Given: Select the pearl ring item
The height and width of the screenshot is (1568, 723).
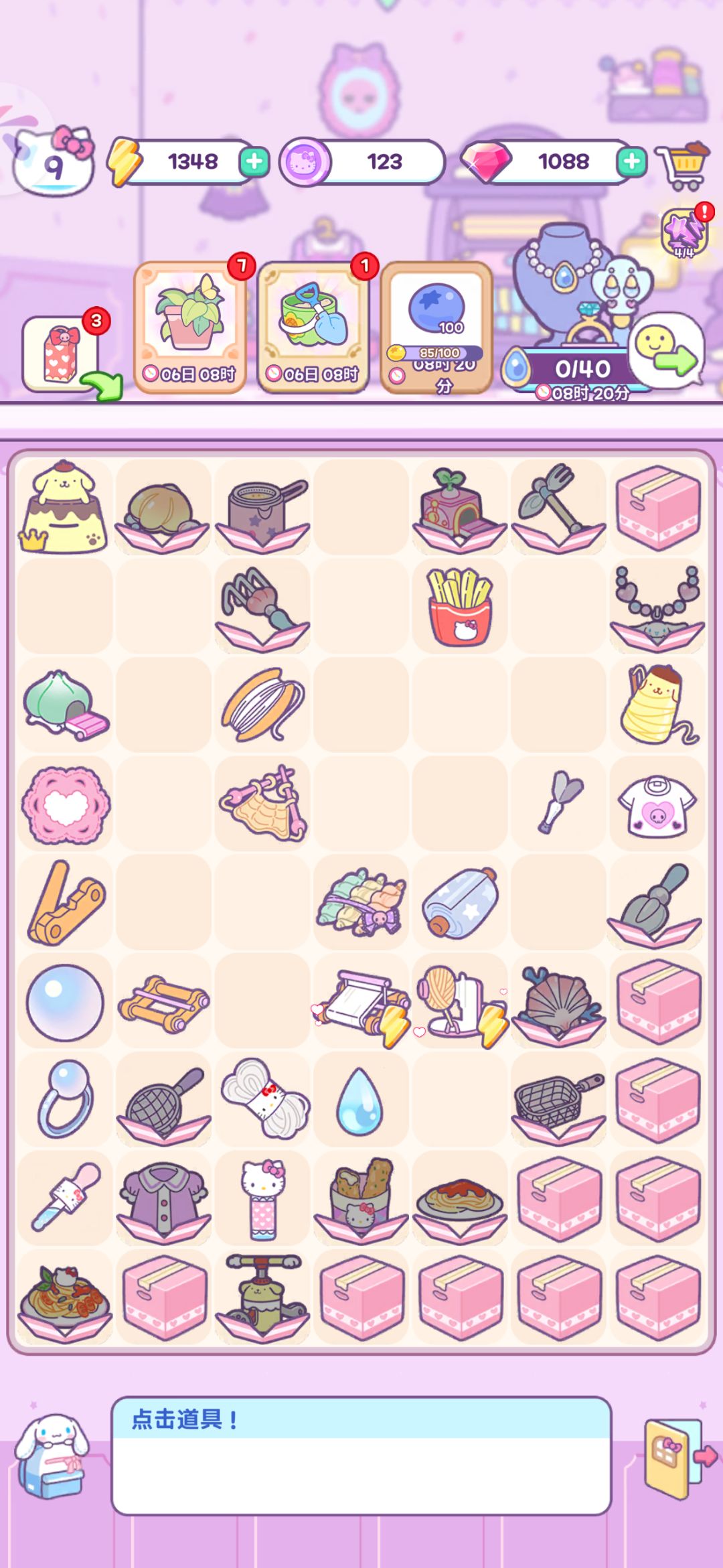Looking at the screenshot, I should click(64, 1100).
